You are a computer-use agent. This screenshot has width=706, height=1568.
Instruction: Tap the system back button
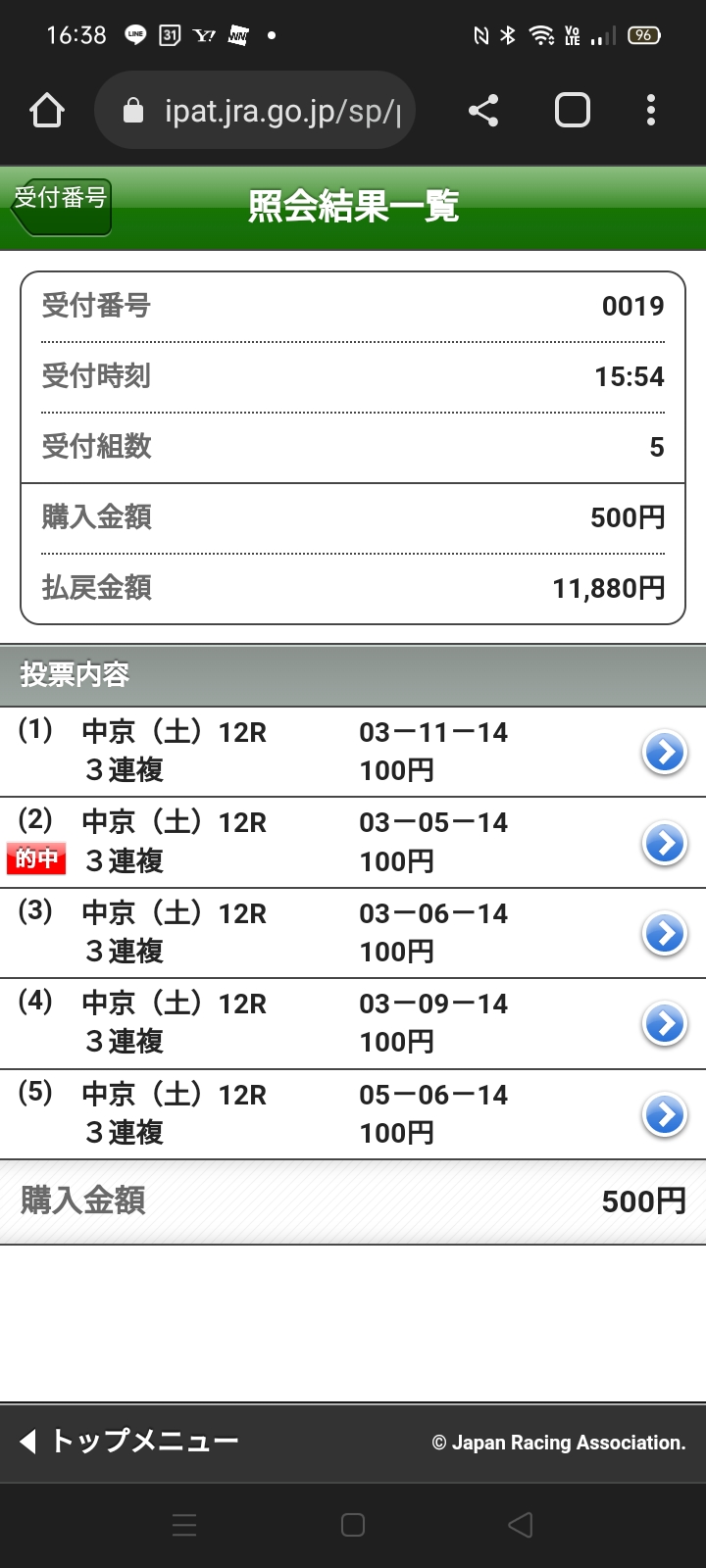[x=521, y=1525]
